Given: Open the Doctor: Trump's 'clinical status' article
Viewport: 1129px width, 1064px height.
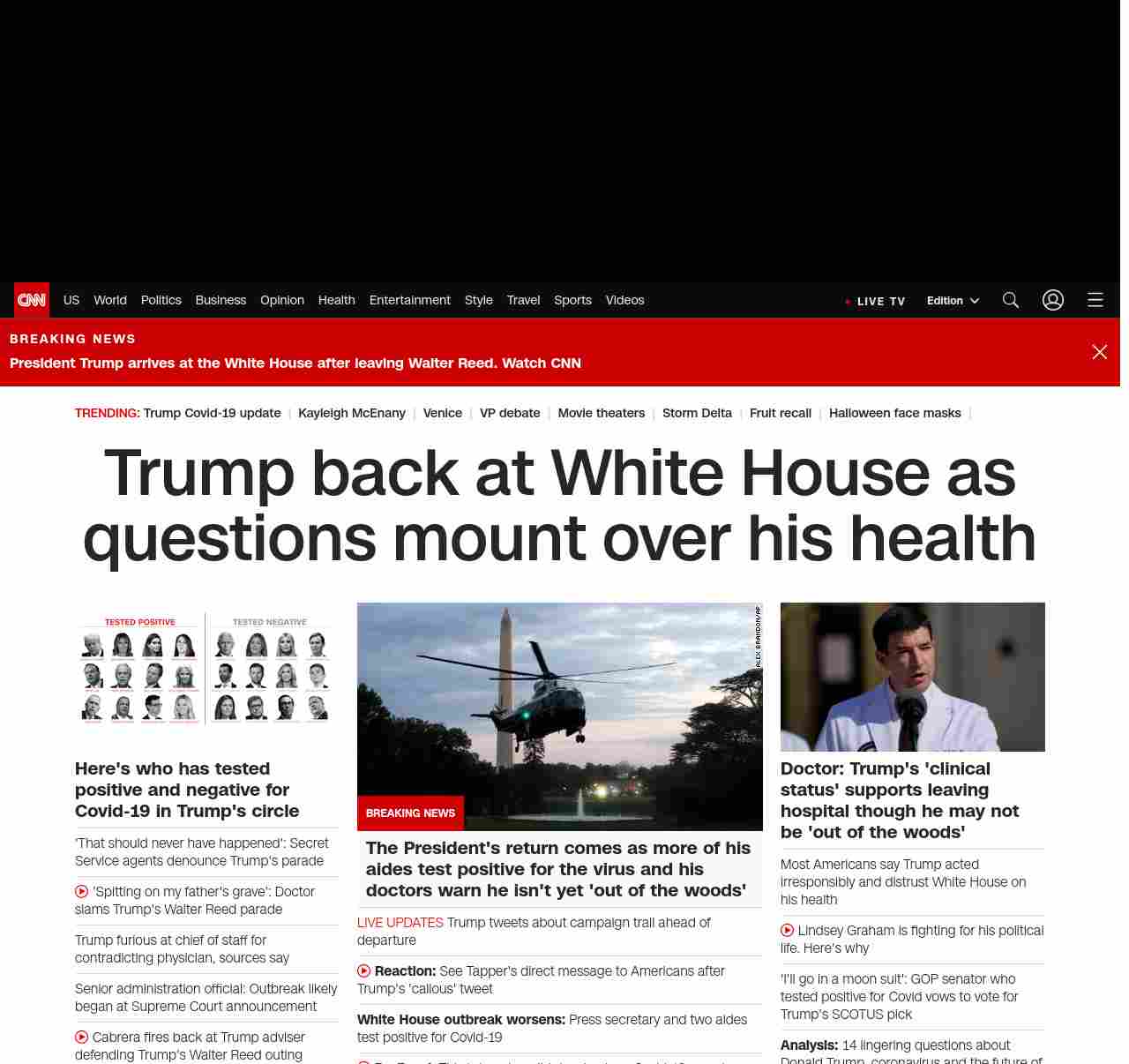Looking at the screenshot, I should coord(900,800).
